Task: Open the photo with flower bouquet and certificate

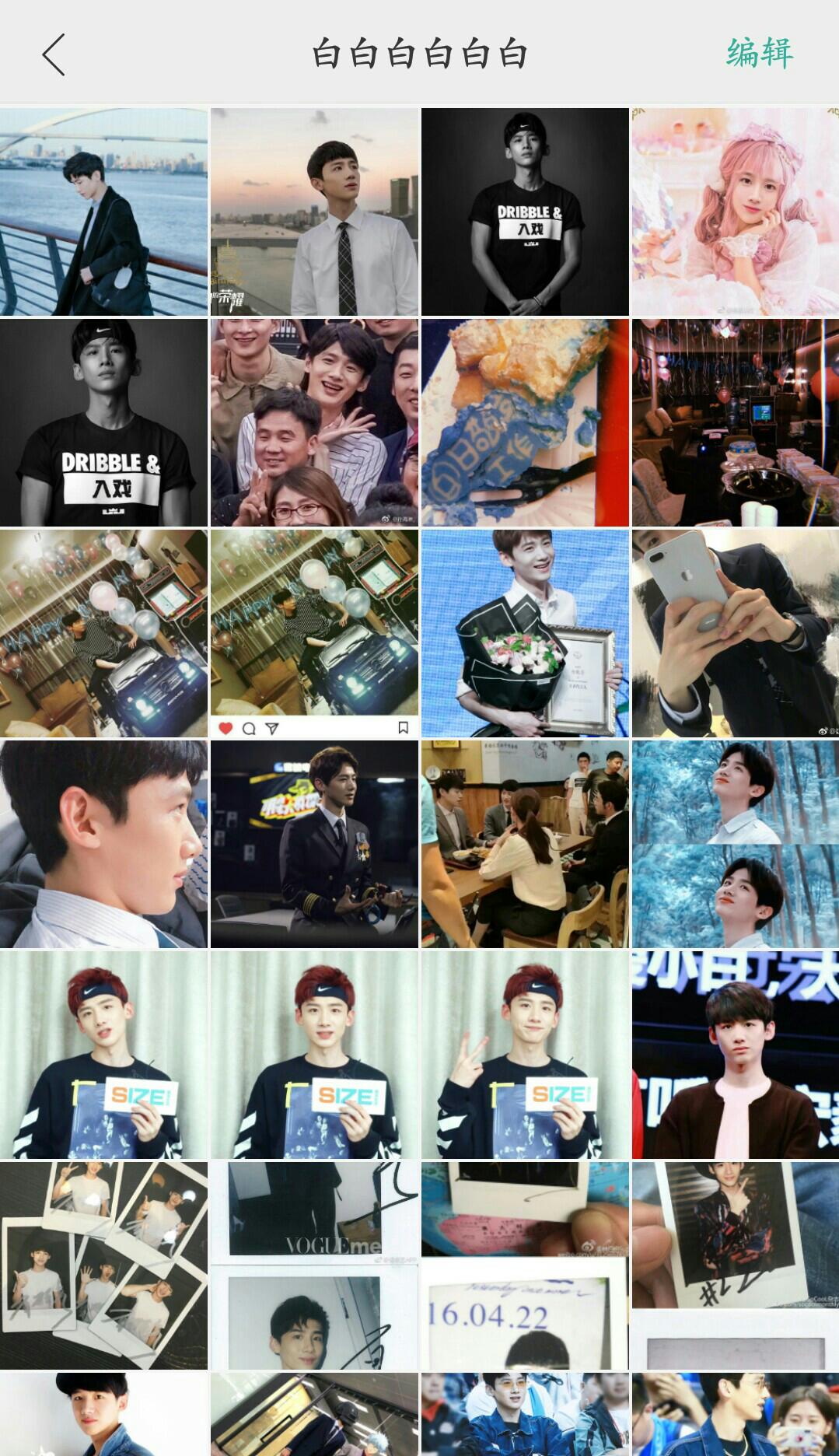Action: pyautogui.click(x=525, y=633)
